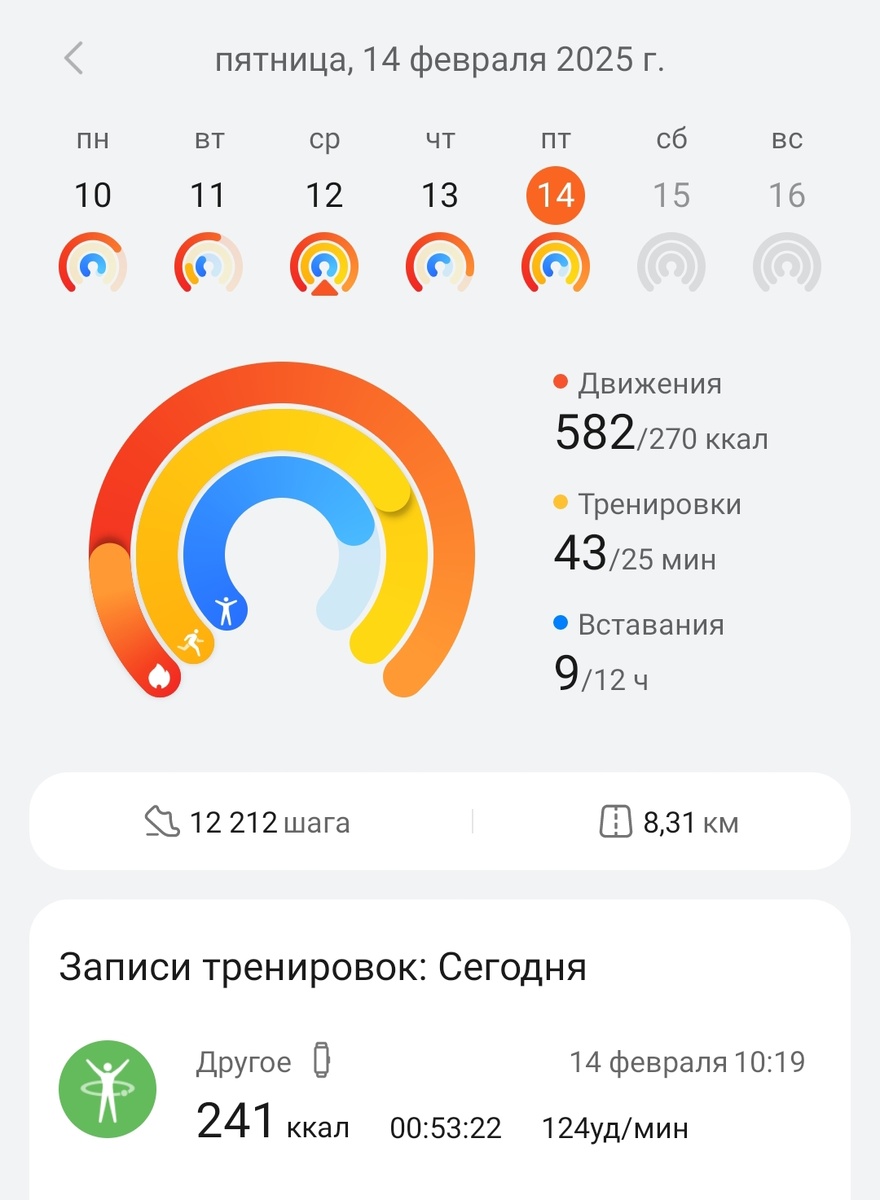Image resolution: width=880 pixels, height=1200 pixels.
Task: Select Friday's activity ring for February 14
Action: click(556, 264)
